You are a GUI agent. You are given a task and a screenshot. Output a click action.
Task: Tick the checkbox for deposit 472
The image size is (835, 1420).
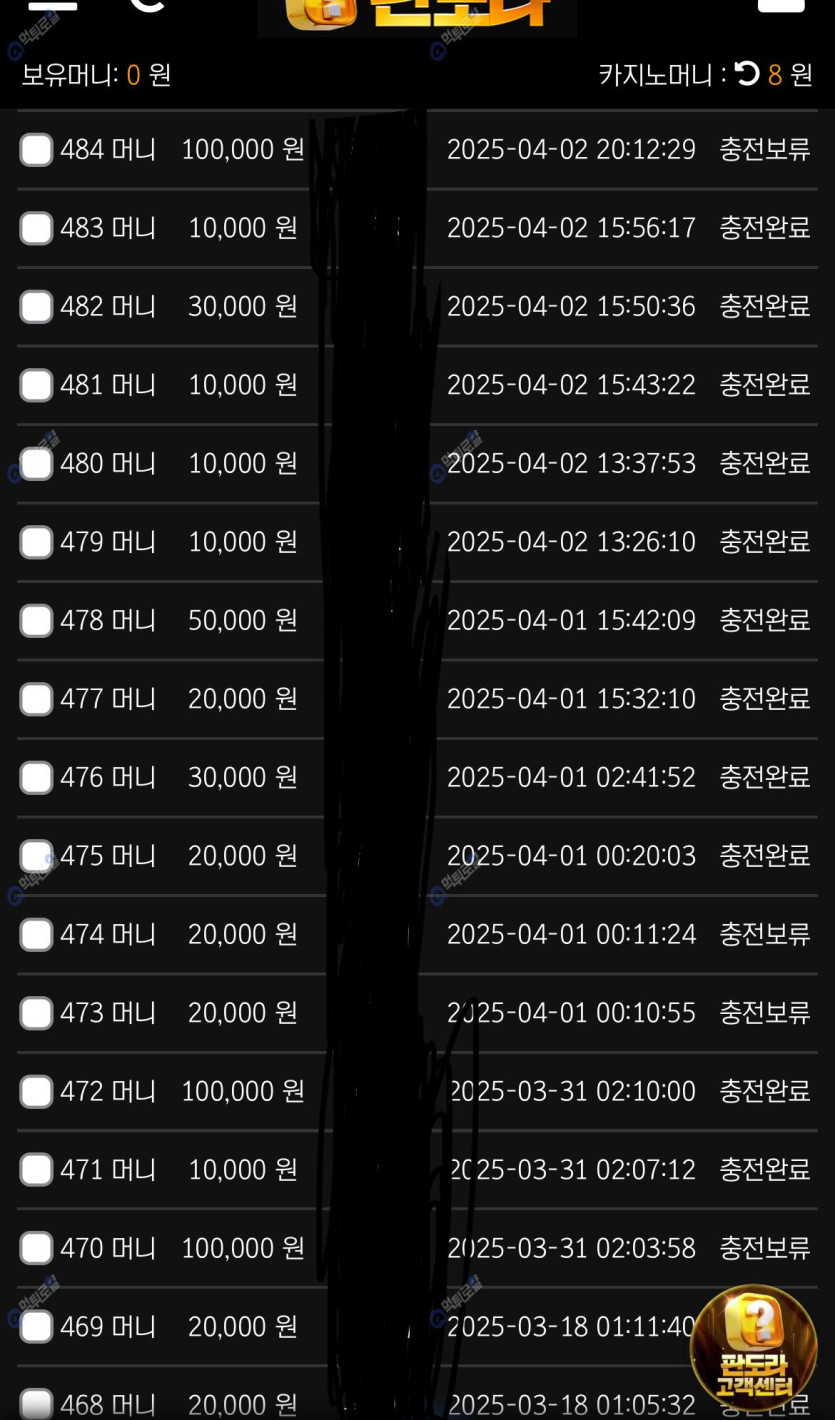point(36,1091)
